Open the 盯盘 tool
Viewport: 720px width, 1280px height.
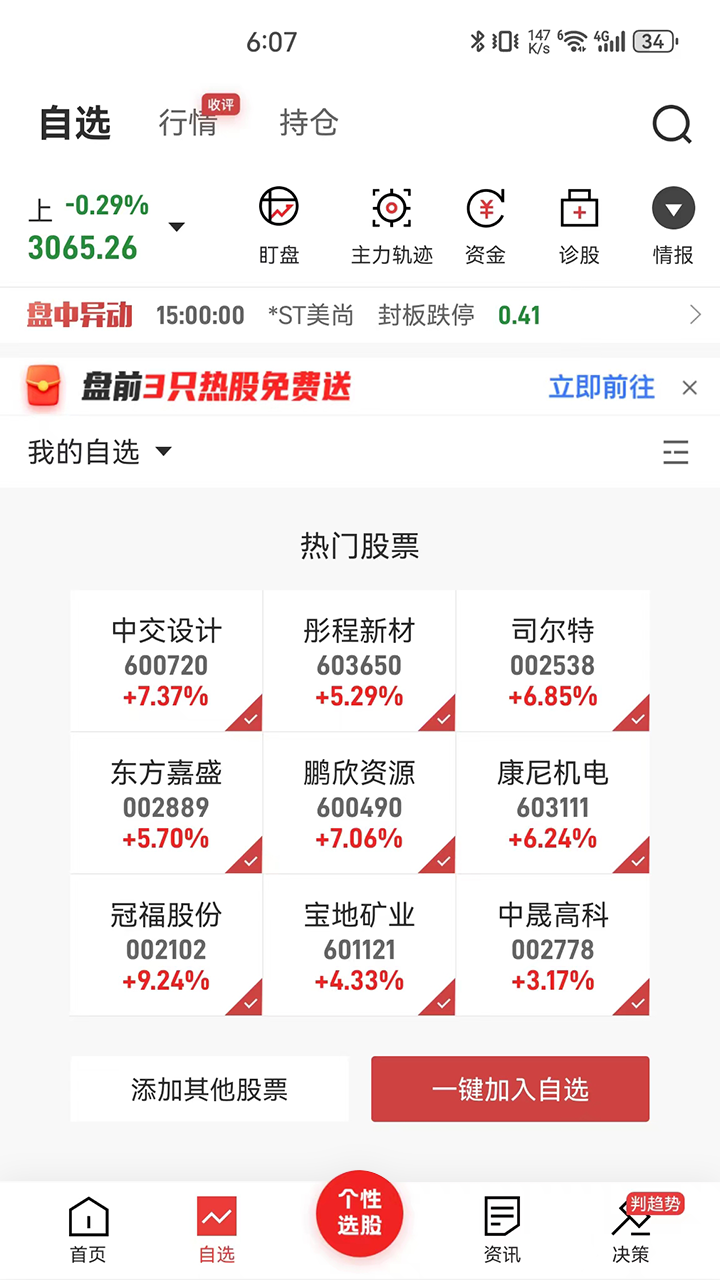[x=279, y=227]
